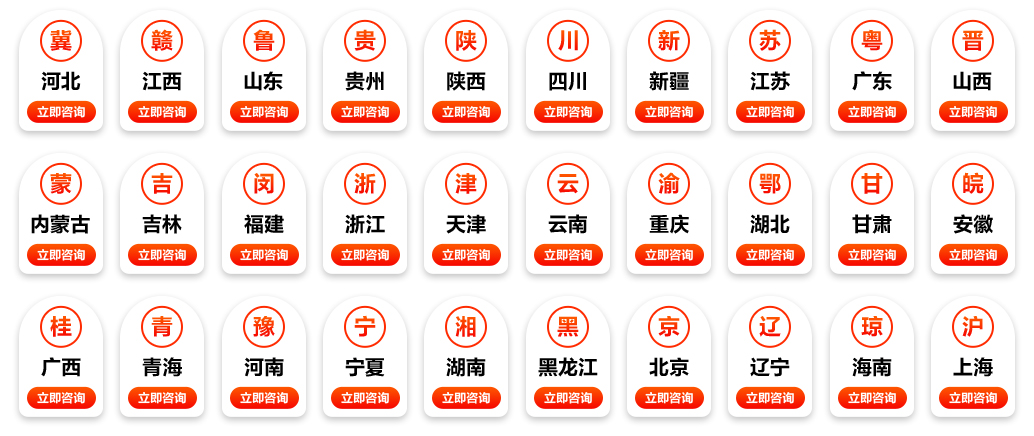The width and height of the screenshot is (1034, 436).
Task: Select 立即咨询 for 北京
Action: pos(669,398)
